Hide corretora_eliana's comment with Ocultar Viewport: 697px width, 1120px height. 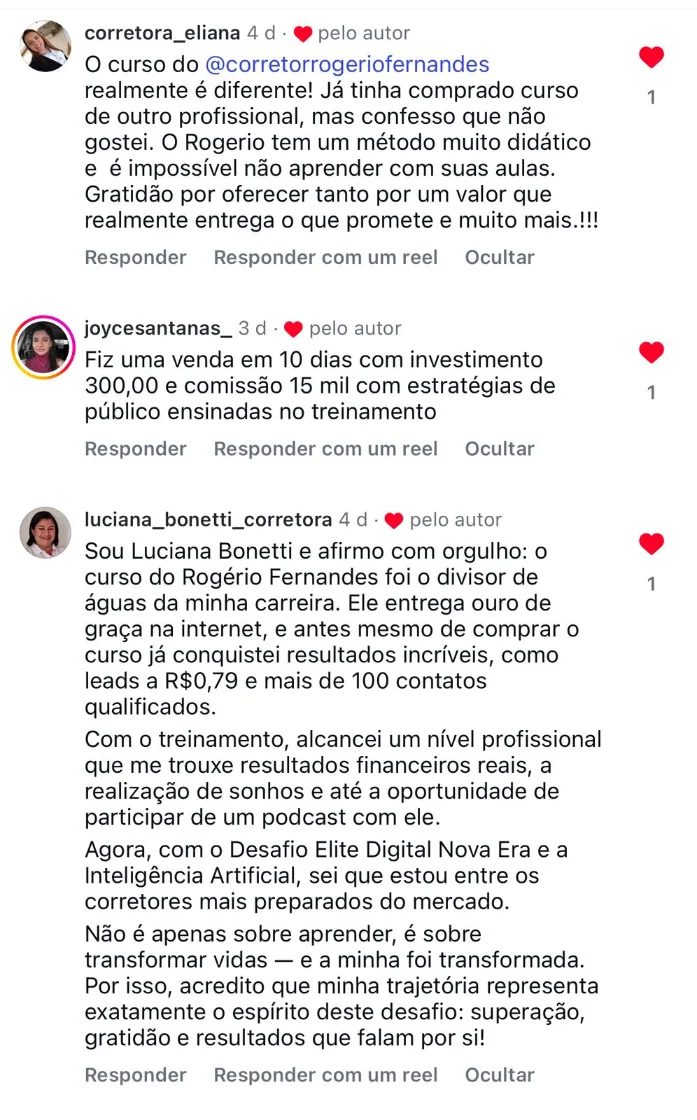tap(499, 257)
